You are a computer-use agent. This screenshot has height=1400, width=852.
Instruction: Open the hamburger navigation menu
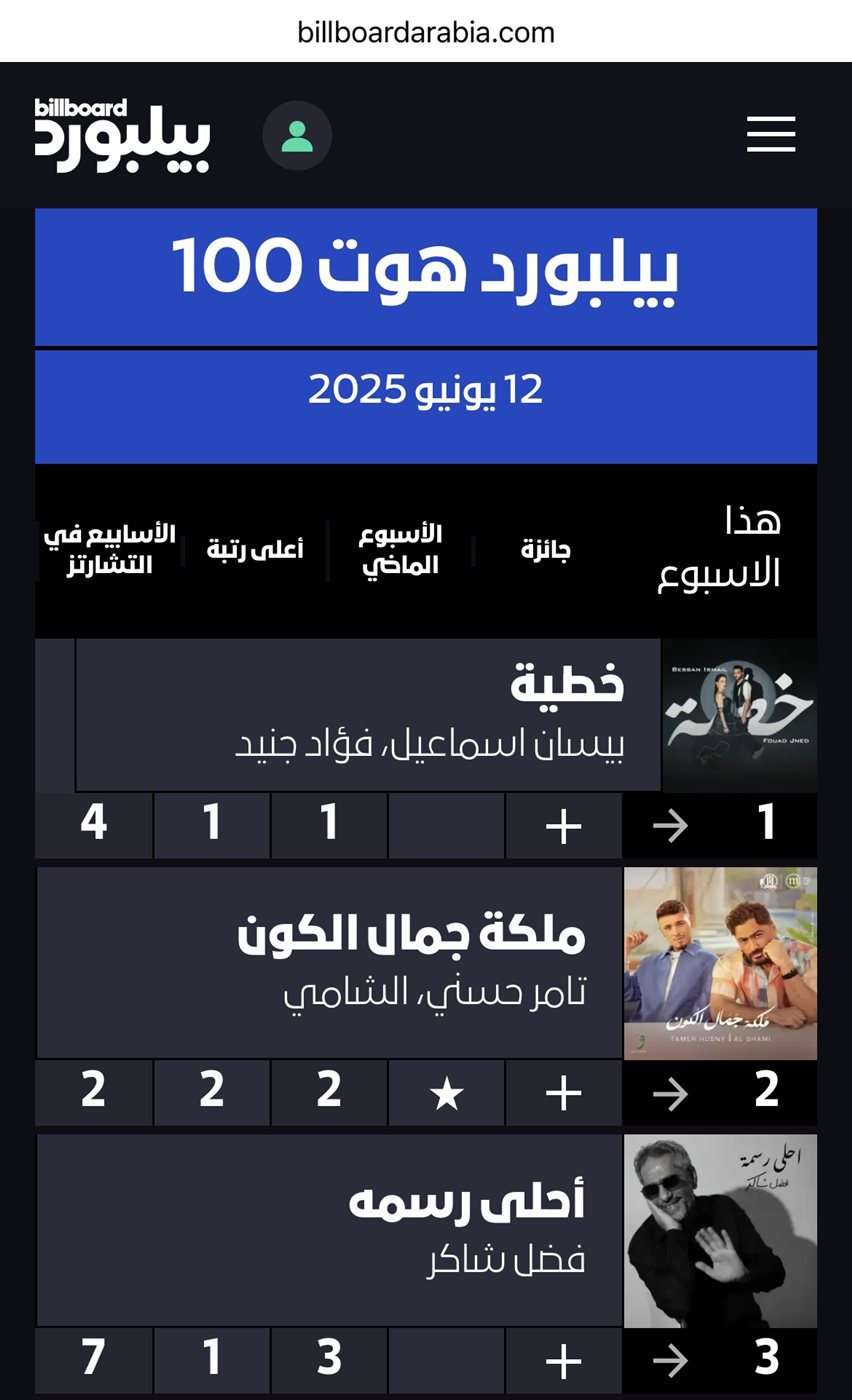771,134
